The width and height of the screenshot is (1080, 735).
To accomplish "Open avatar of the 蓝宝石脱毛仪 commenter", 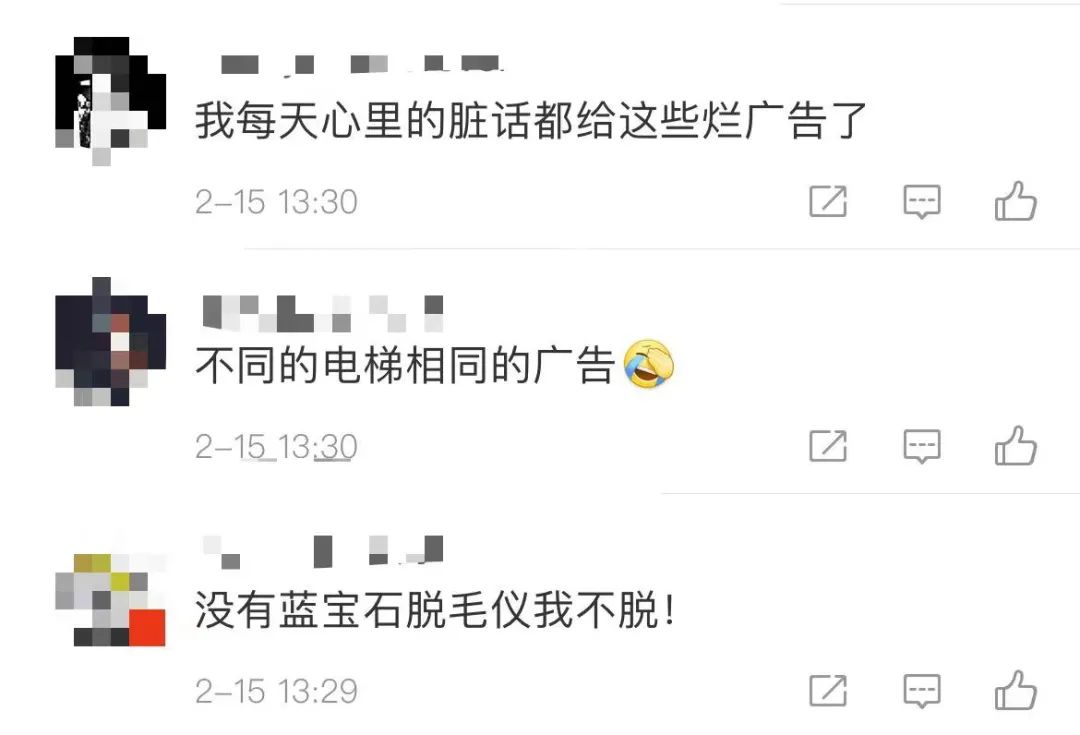I will 110,598.
